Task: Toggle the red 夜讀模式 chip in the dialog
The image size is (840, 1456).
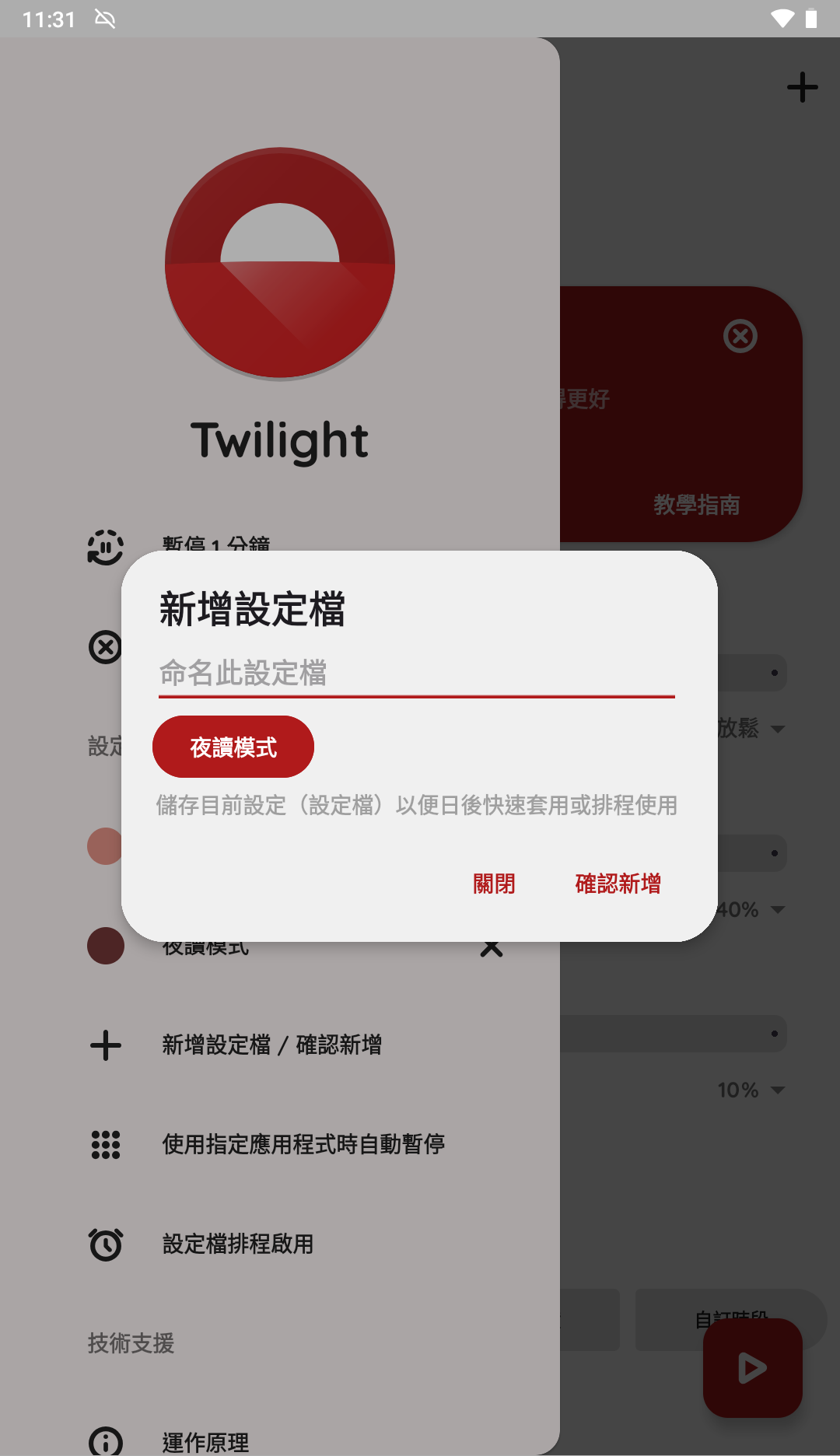Action: click(x=233, y=746)
